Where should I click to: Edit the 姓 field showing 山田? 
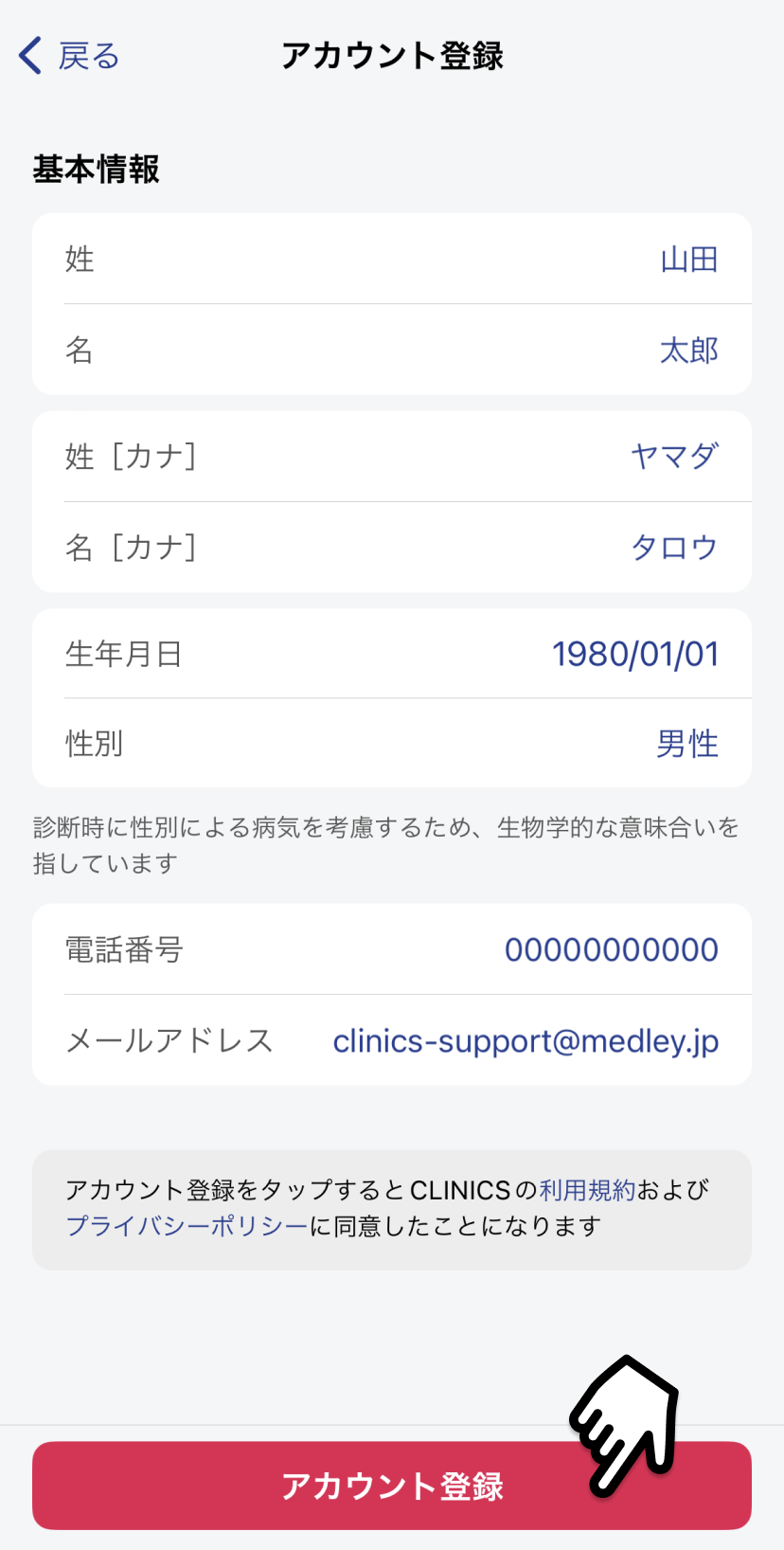click(392, 259)
